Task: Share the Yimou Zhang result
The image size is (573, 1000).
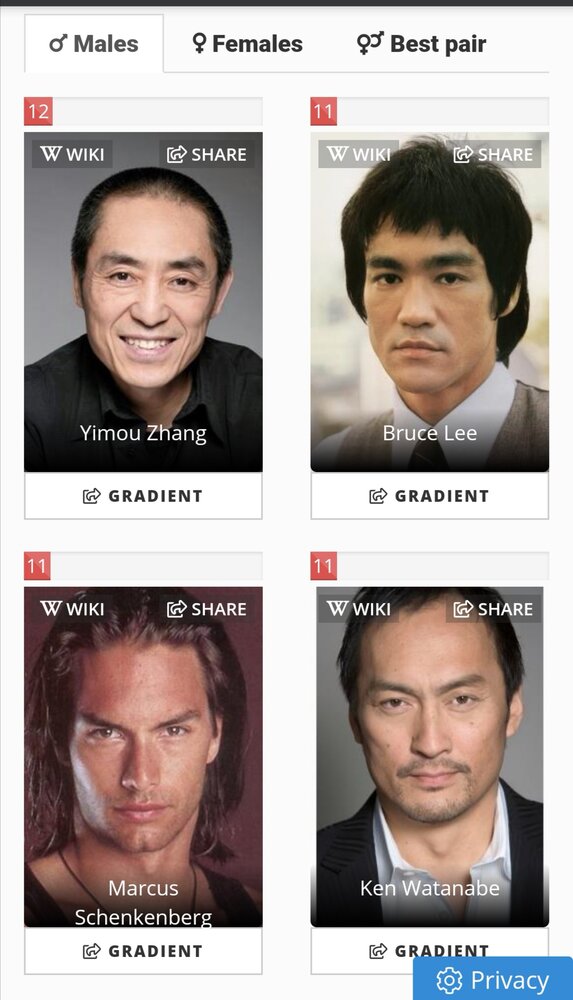Action: pyautogui.click(x=207, y=154)
